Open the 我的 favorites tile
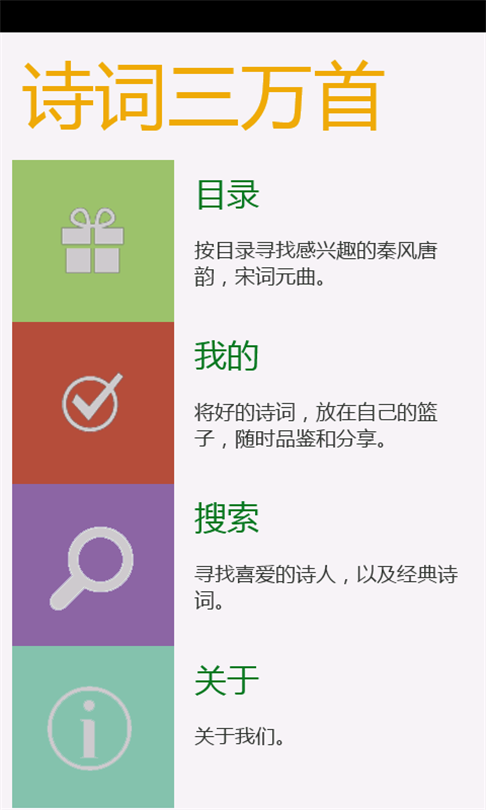The image size is (486, 810). point(93,403)
